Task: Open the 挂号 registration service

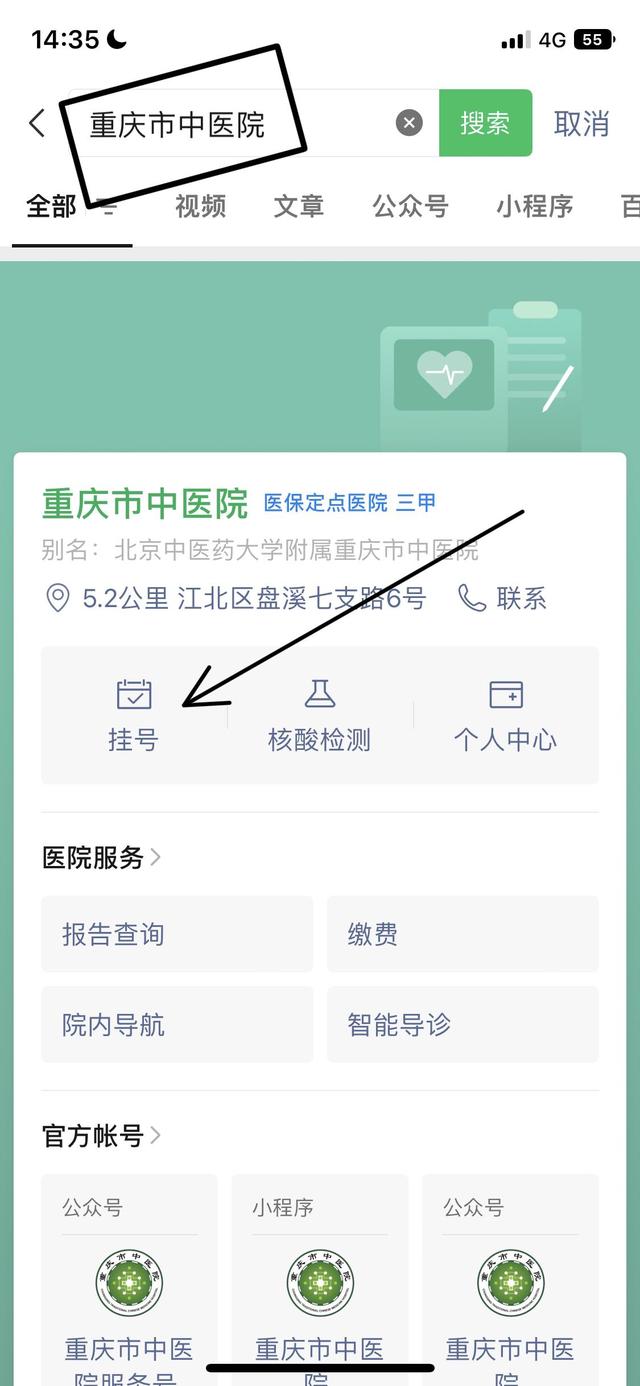Action: coord(133,715)
